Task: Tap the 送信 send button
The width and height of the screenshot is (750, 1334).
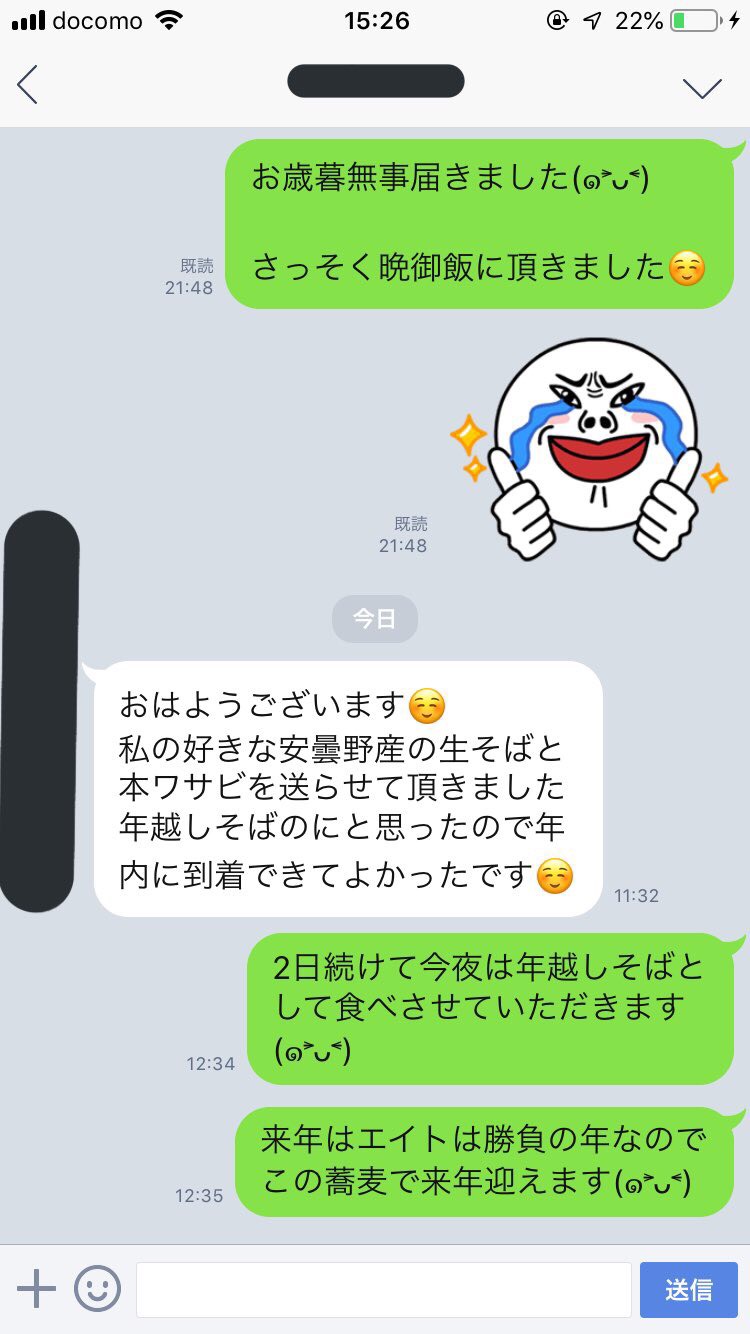Action: click(x=689, y=1289)
